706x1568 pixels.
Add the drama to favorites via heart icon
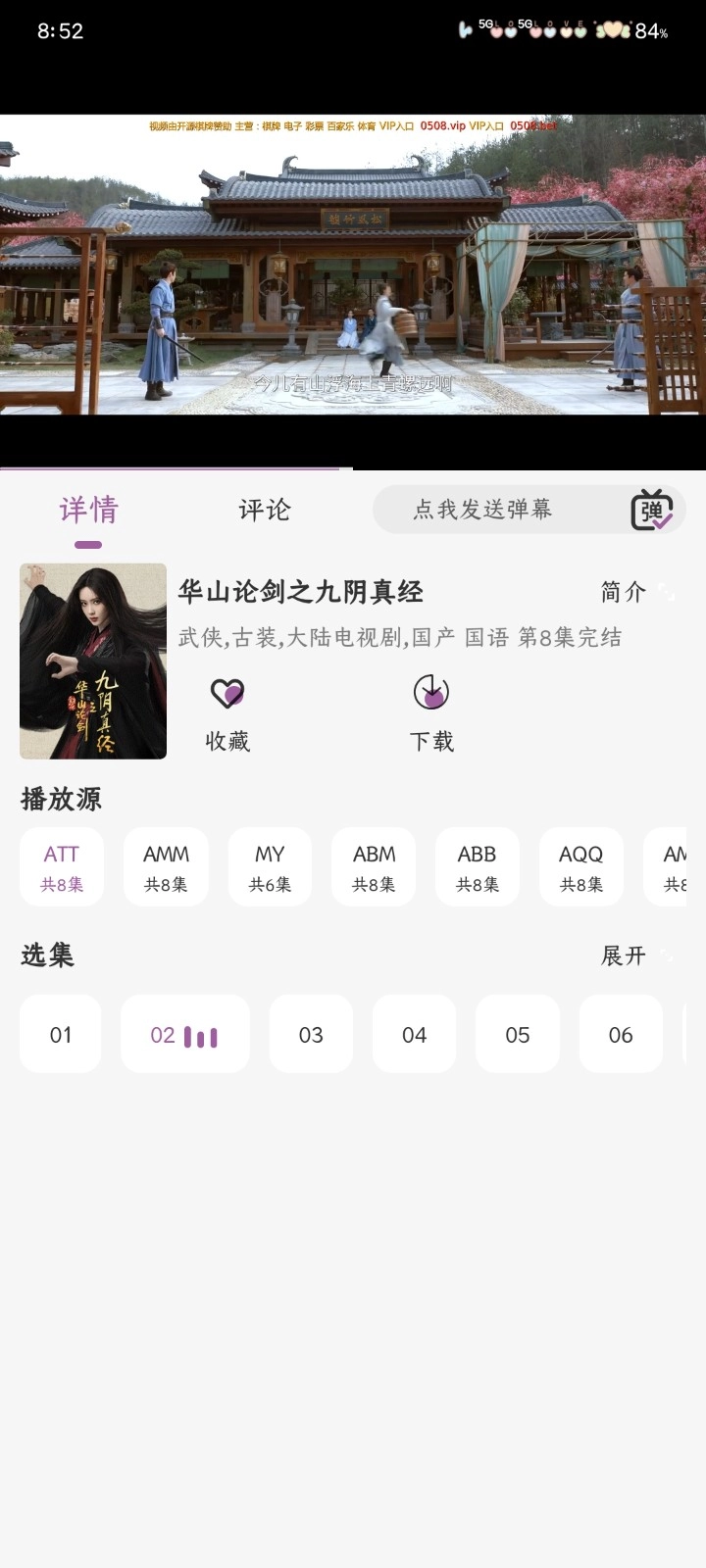coord(227,693)
